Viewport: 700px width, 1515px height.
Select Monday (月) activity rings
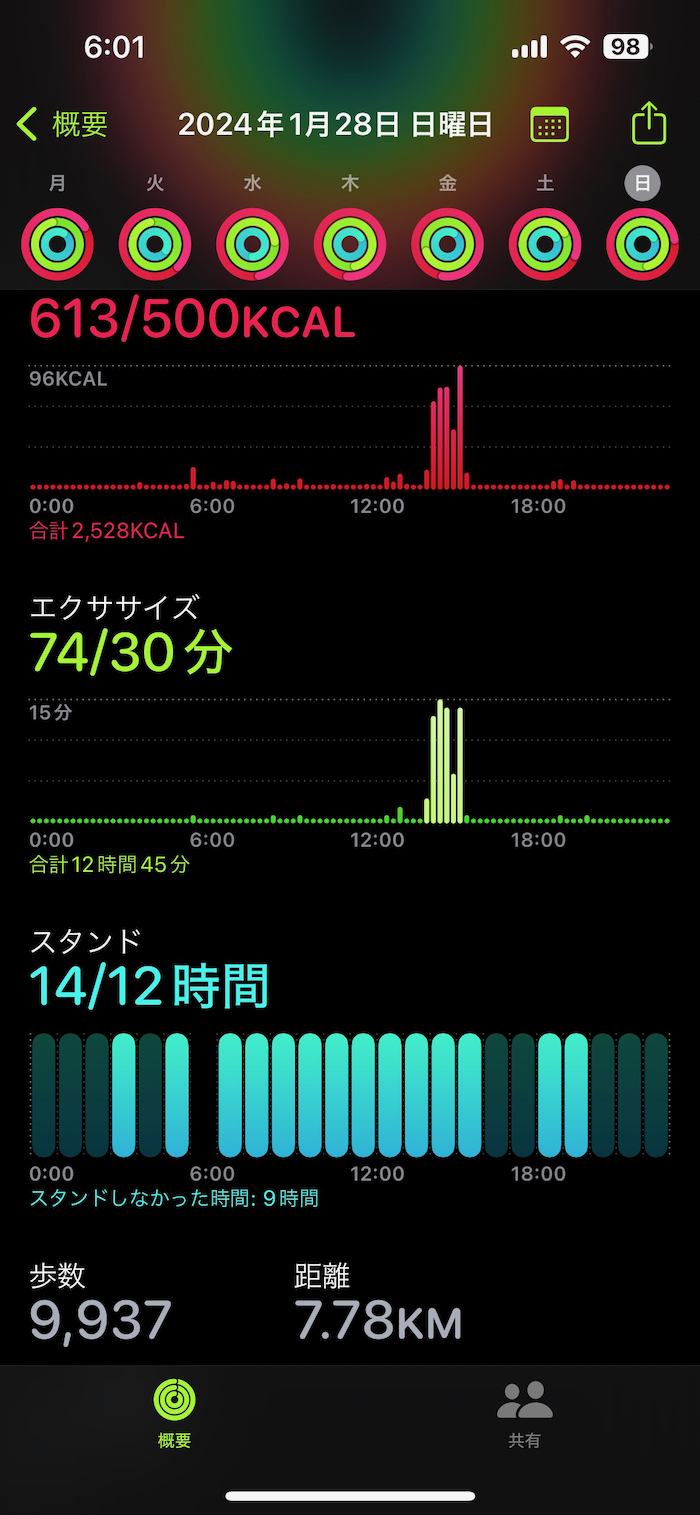[x=57, y=243]
